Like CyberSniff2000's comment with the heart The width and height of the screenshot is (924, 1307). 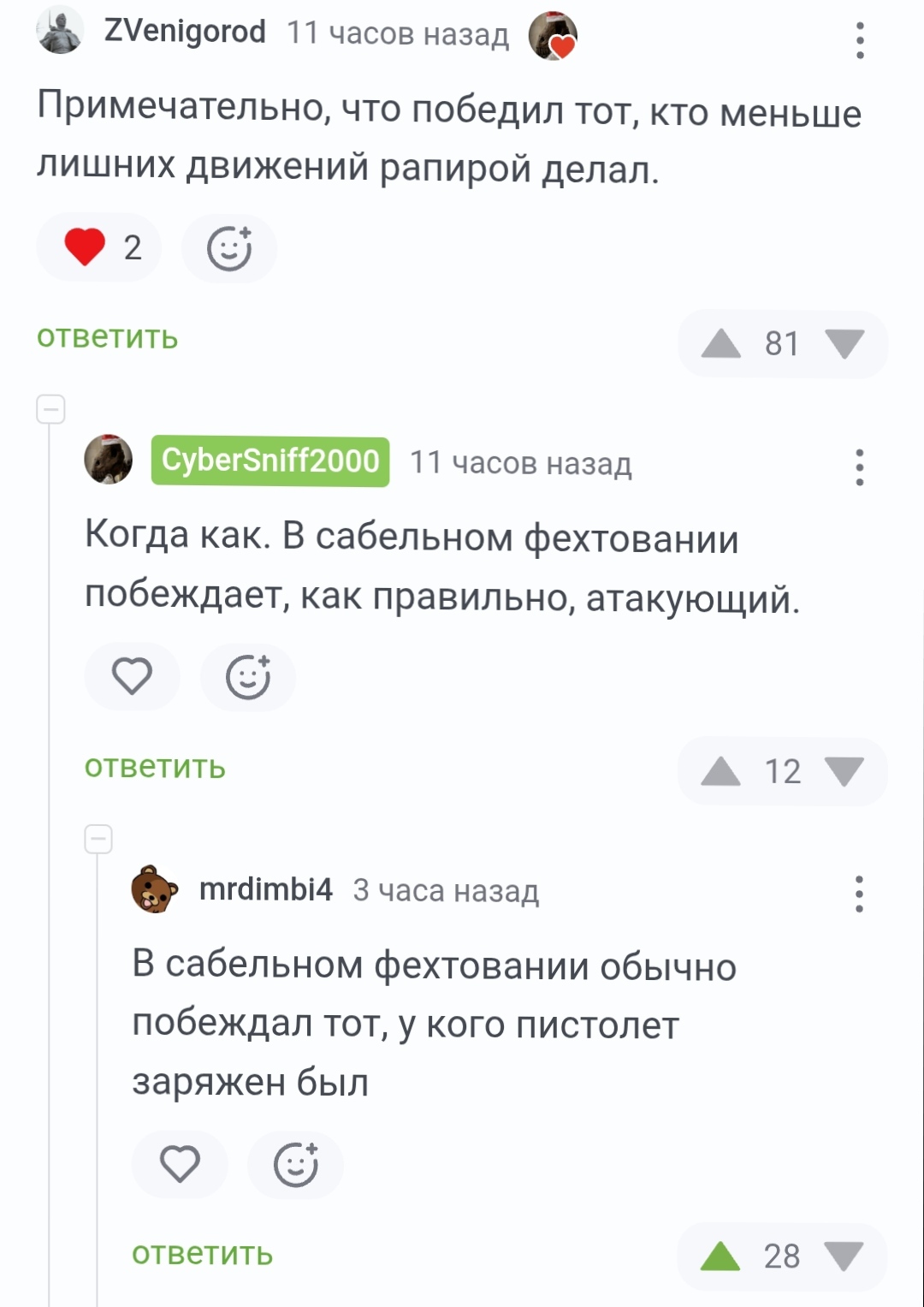(x=132, y=677)
